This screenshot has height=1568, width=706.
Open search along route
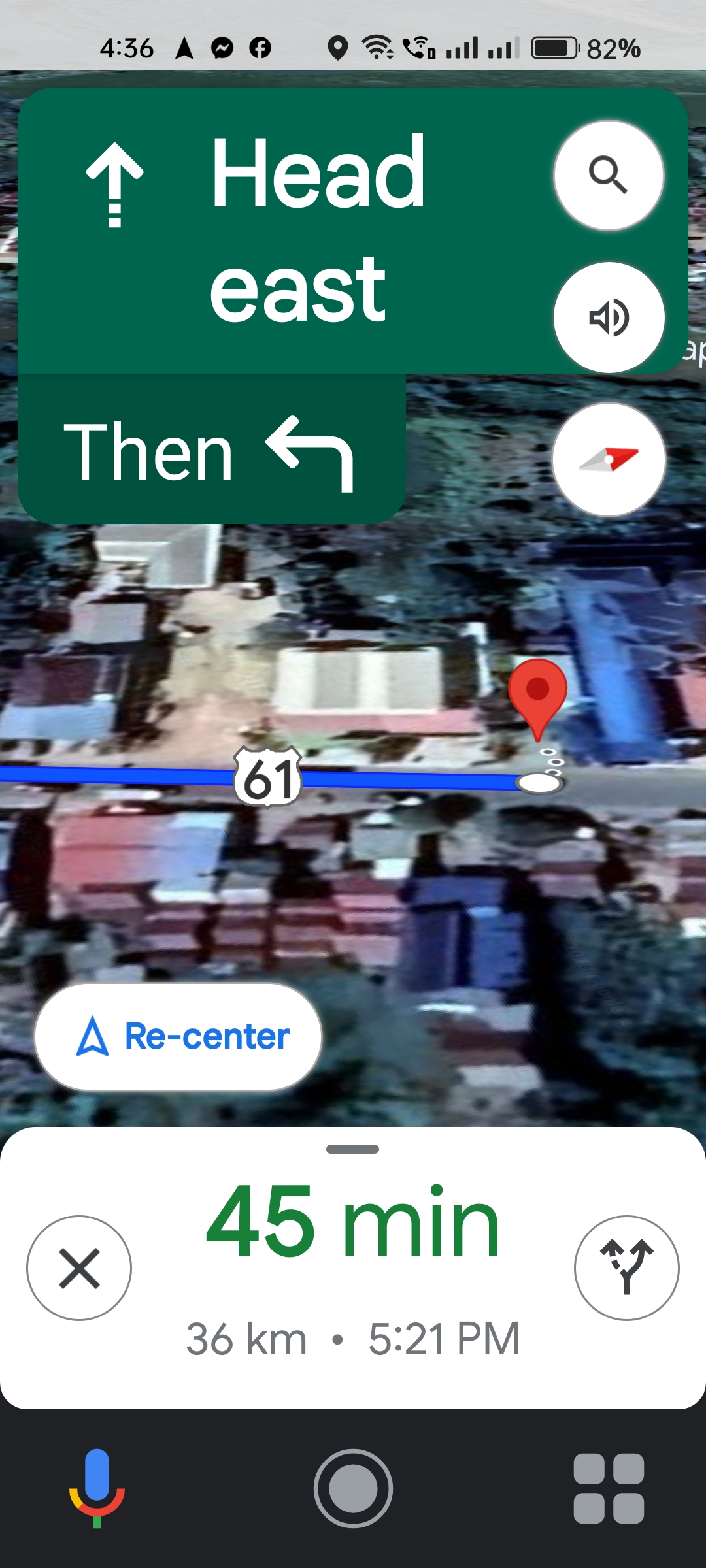point(609,175)
